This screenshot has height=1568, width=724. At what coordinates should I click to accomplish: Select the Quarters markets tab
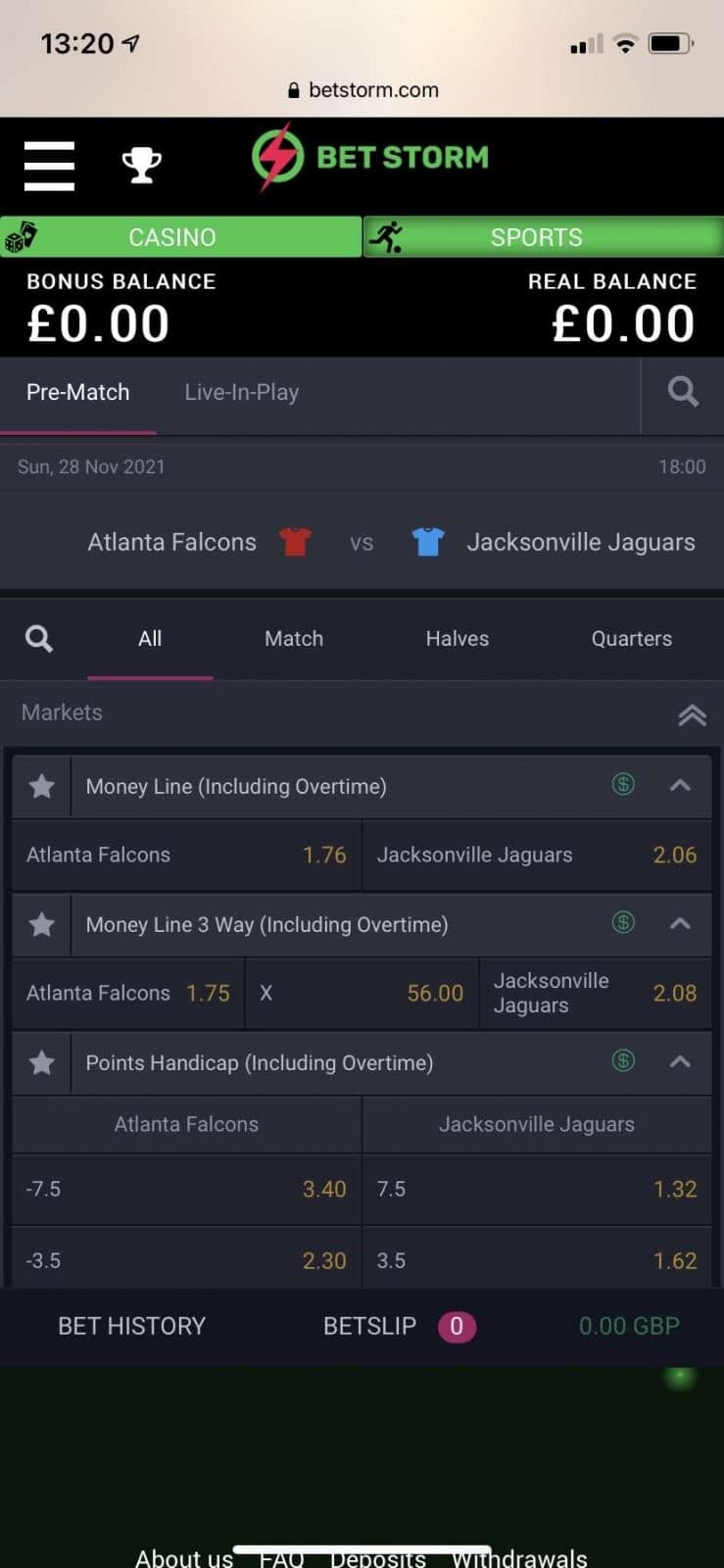pyautogui.click(x=631, y=638)
